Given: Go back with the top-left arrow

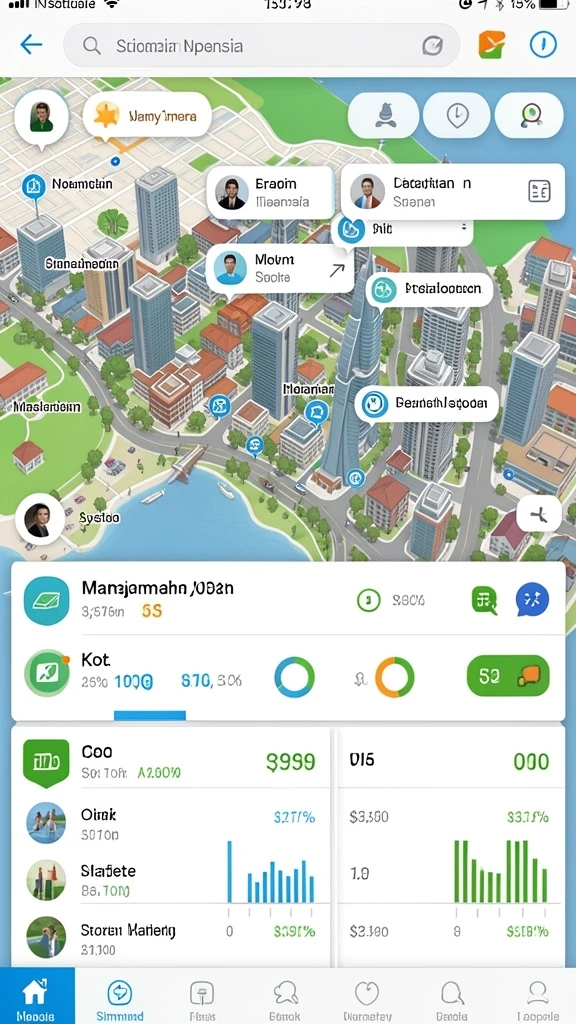Looking at the screenshot, I should tap(31, 45).
